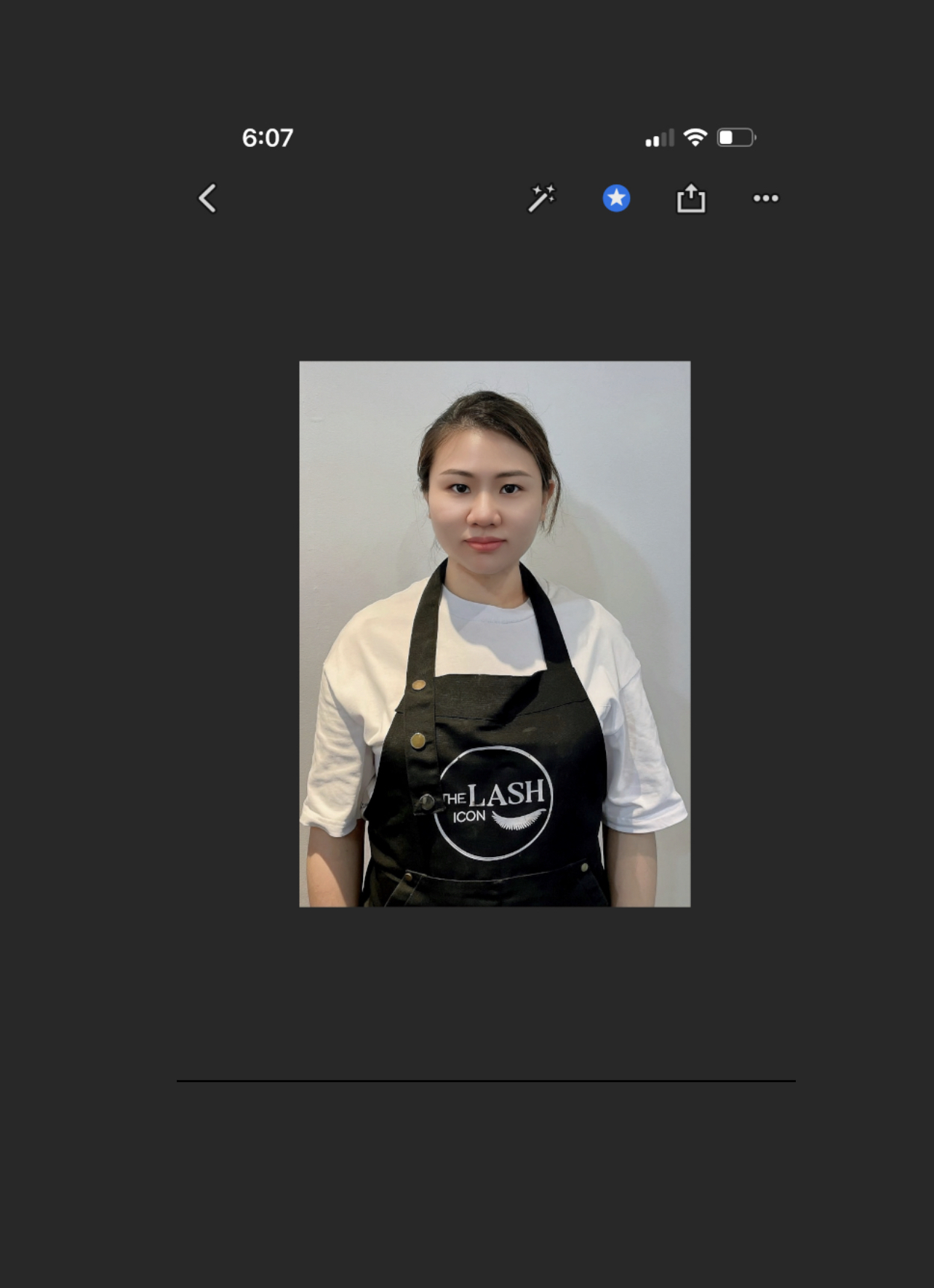Tap the horizontal line below the photo
The width and height of the screenshot is (934, 1288).
pos(485,1081)
